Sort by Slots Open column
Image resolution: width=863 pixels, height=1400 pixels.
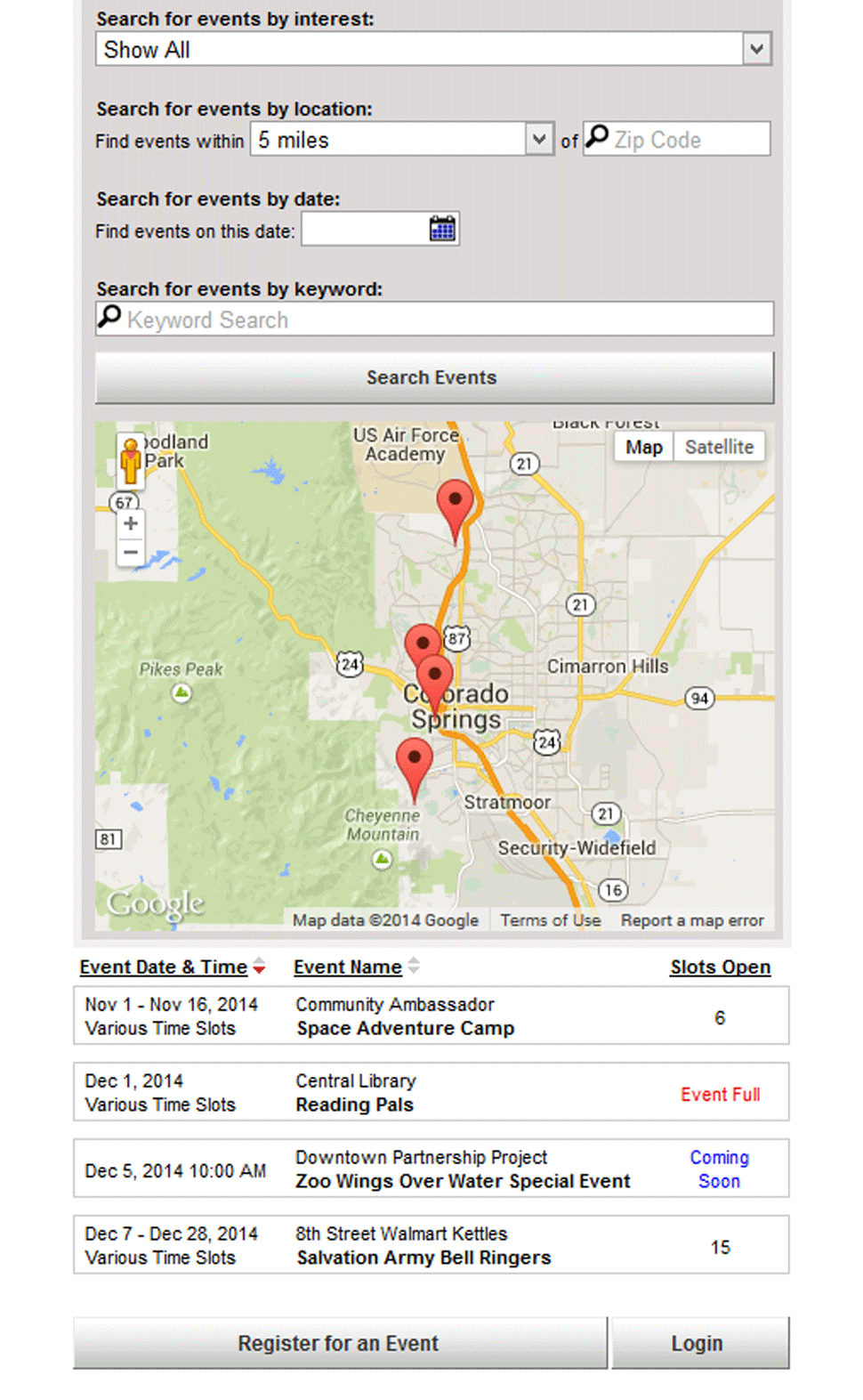(720, 967)
